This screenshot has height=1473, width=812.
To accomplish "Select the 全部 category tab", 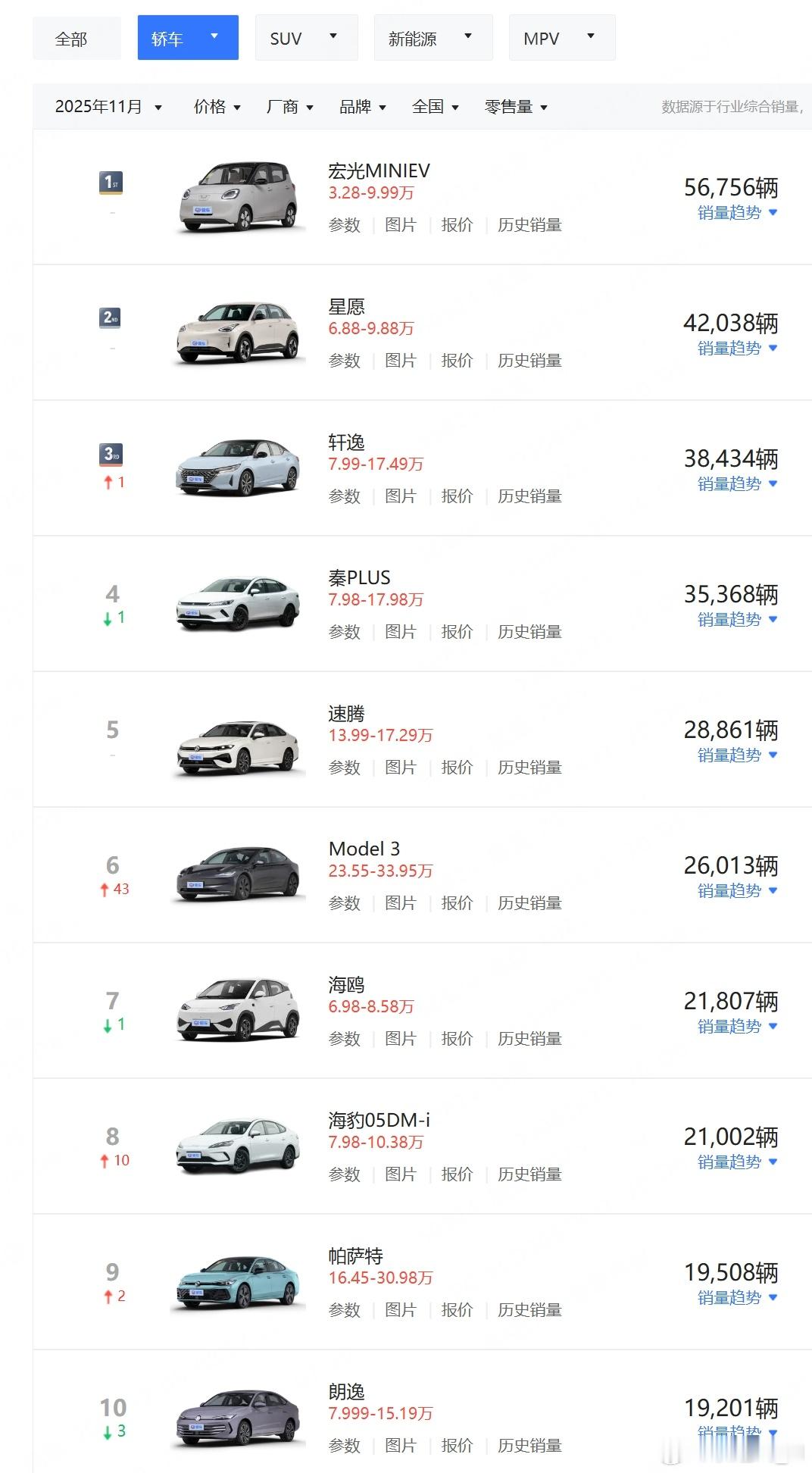I will (x=76, y=37).
